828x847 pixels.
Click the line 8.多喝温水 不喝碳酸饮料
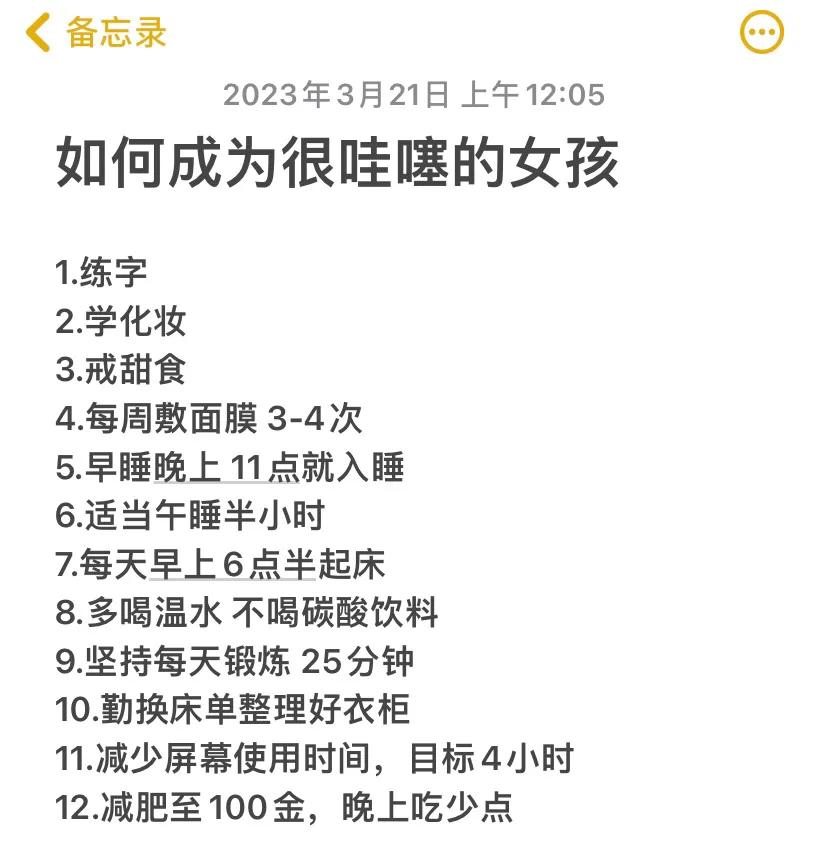(250, 612)
